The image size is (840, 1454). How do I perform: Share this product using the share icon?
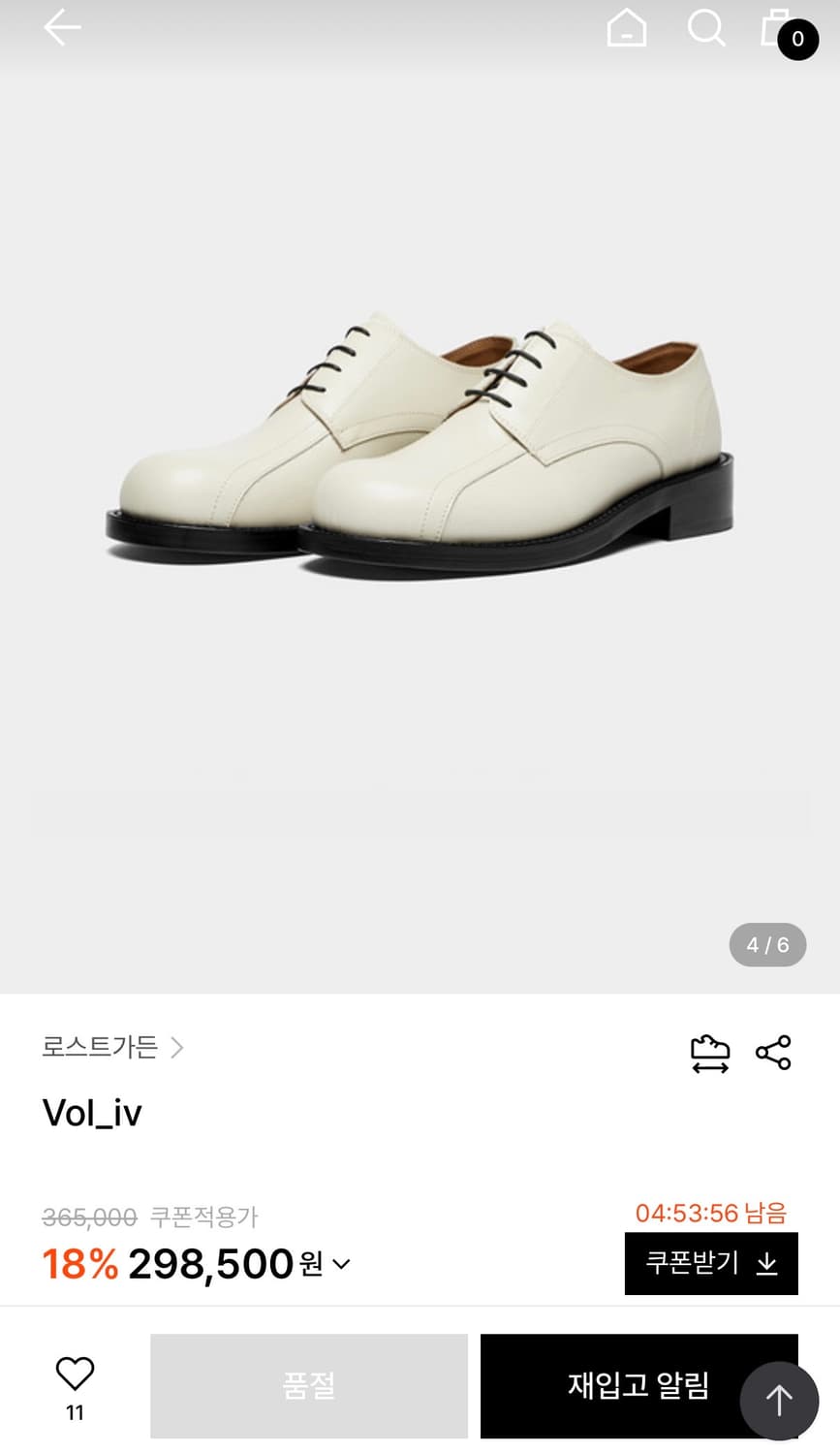pos(772,1053)
